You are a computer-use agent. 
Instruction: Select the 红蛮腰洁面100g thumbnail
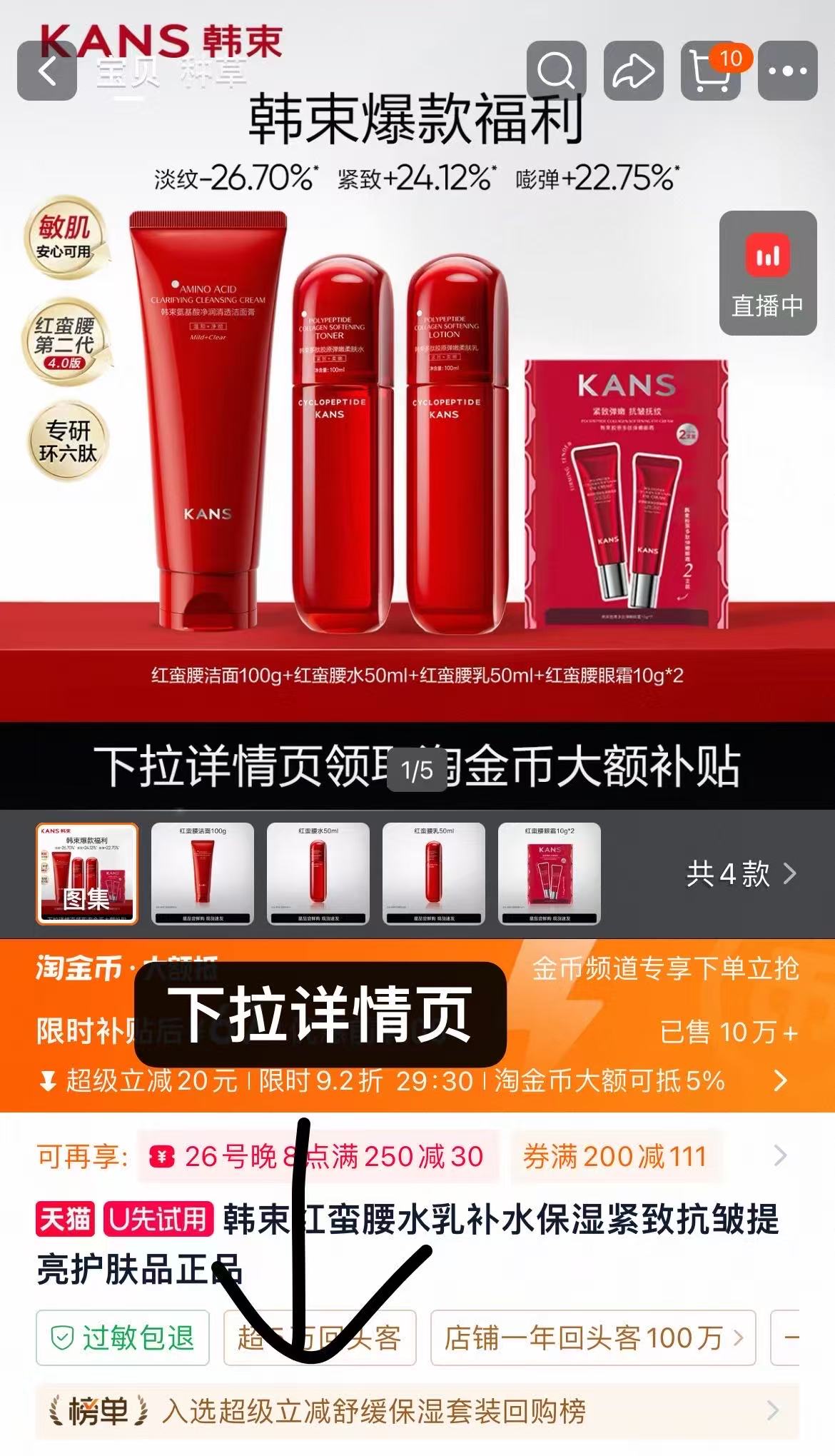point(203,873)
